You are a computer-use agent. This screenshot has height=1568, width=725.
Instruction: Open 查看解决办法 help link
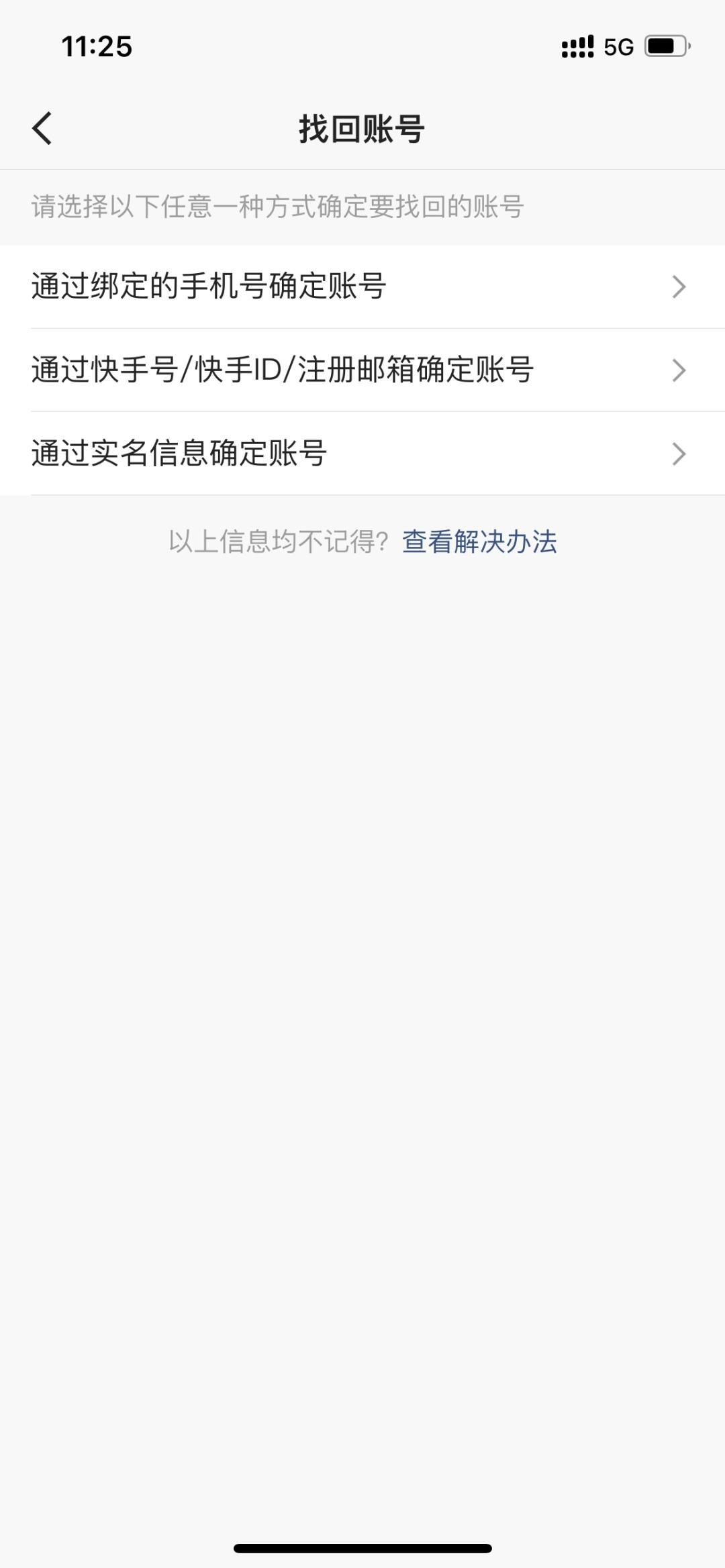481,543
